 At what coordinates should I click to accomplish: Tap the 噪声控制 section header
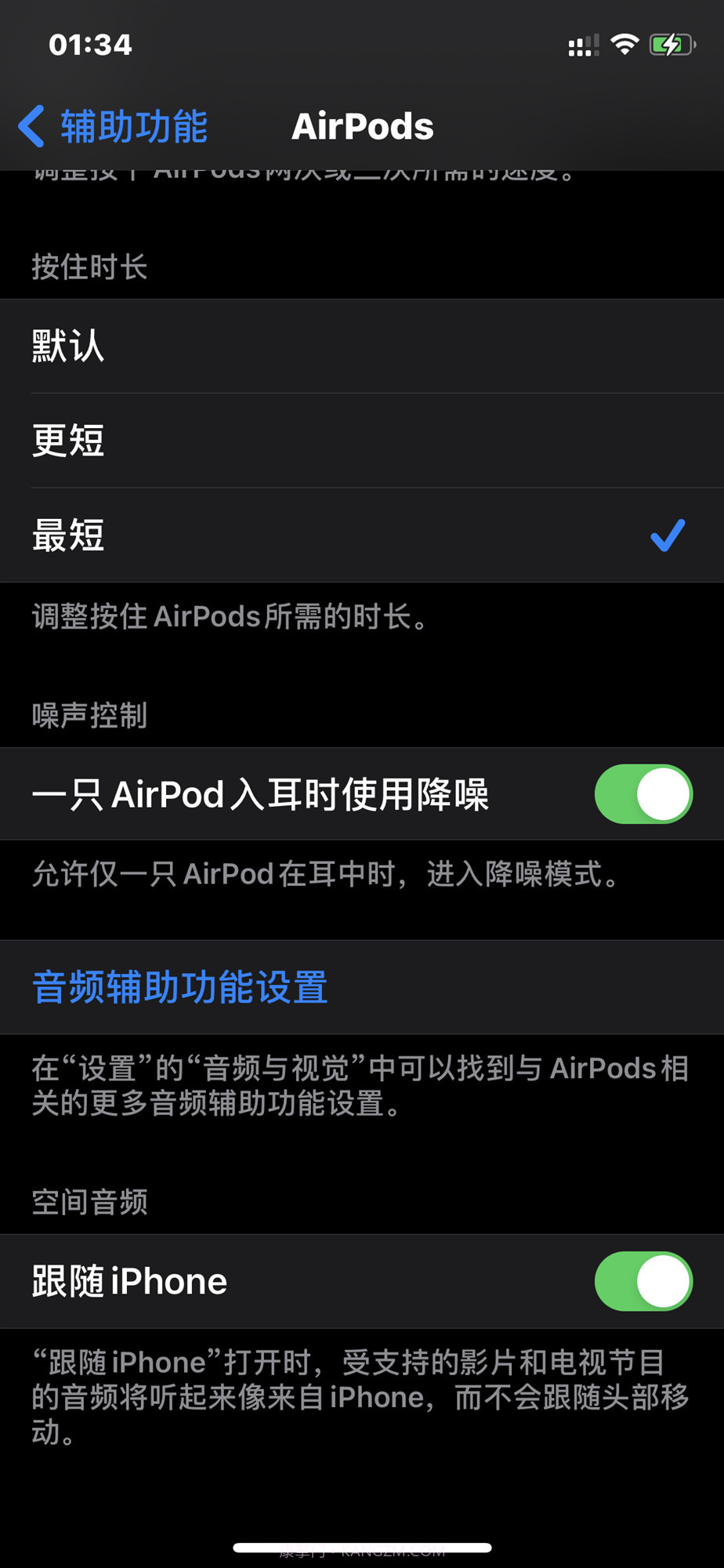pos(90,715)
